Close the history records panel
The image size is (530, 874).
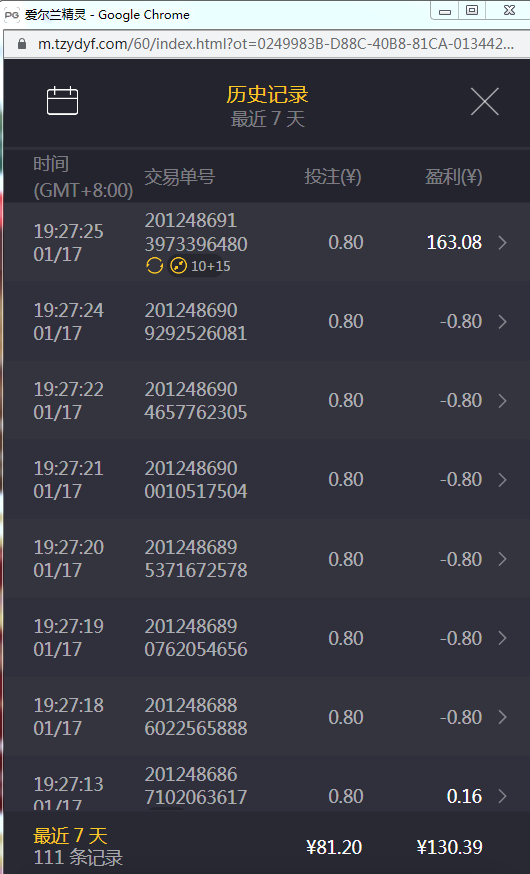tap(484, 101)
